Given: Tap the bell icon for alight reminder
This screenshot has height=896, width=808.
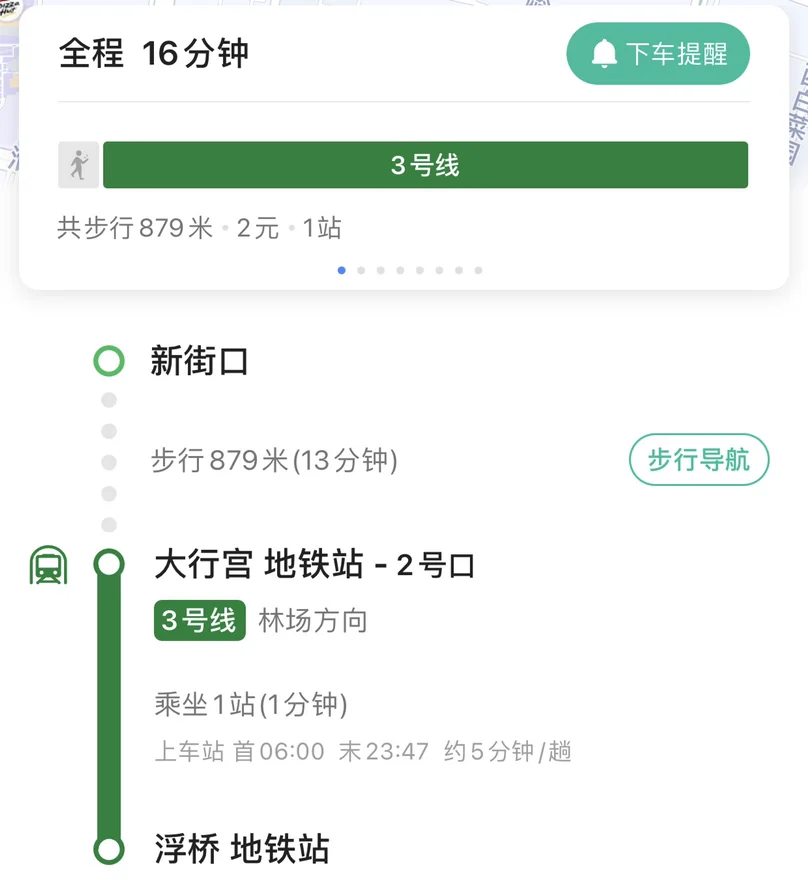Looking at the screenshot, I should (x=605, y=54).
